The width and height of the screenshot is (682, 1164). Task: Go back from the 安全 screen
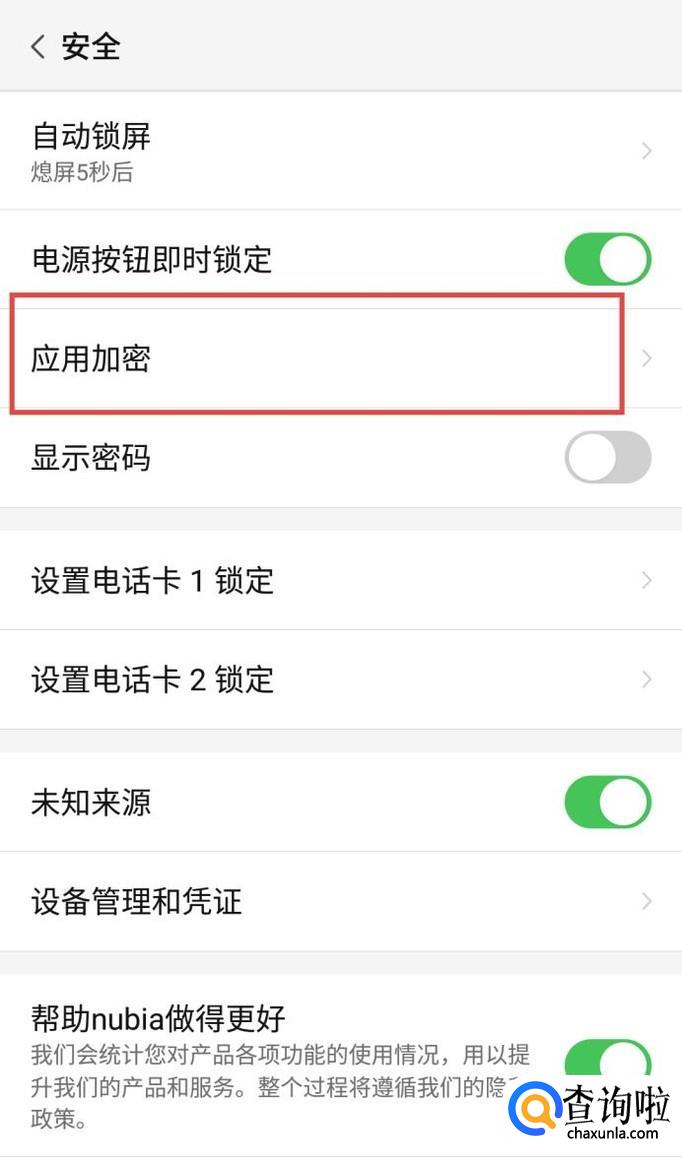pos(39,47)
